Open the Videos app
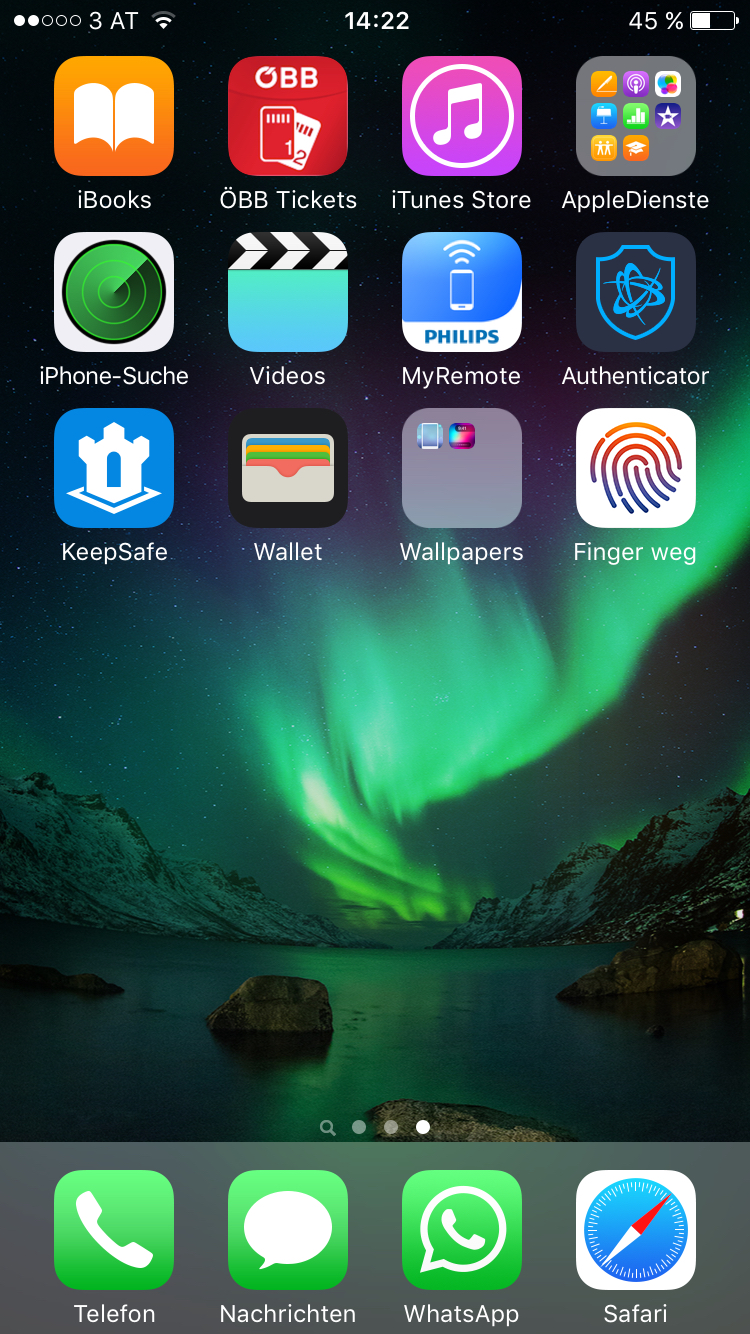This screenshot has height=1334, width=750. click(288, 292)
